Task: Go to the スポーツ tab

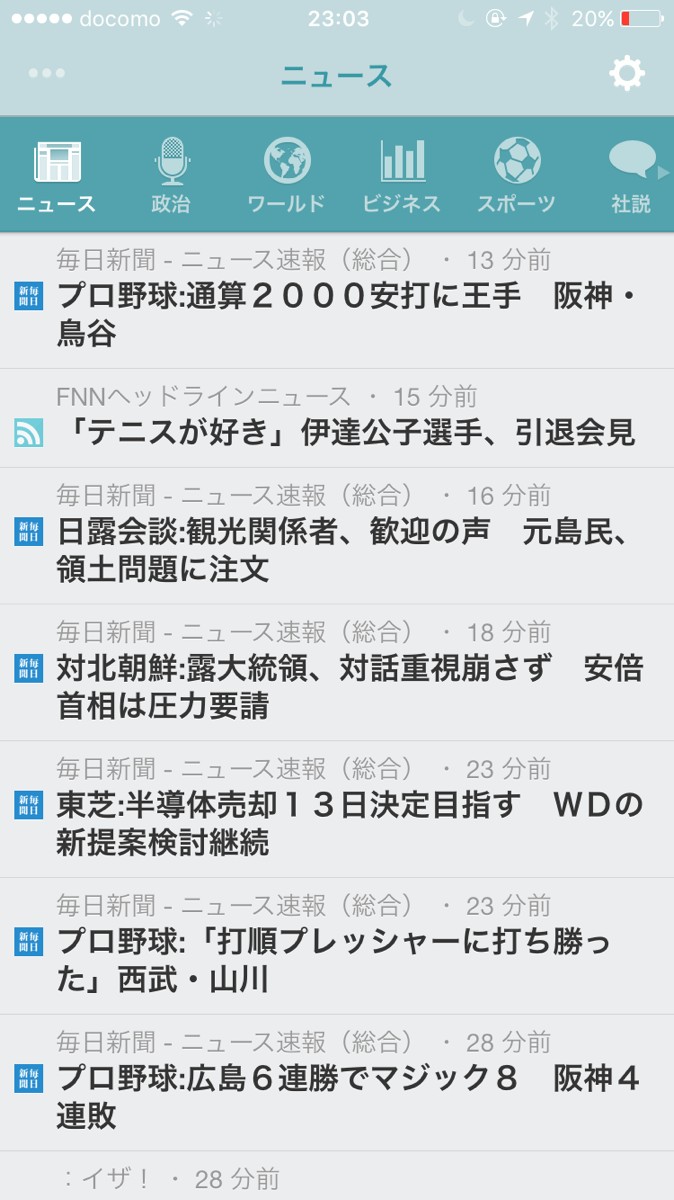Action: tap(516, 176)
